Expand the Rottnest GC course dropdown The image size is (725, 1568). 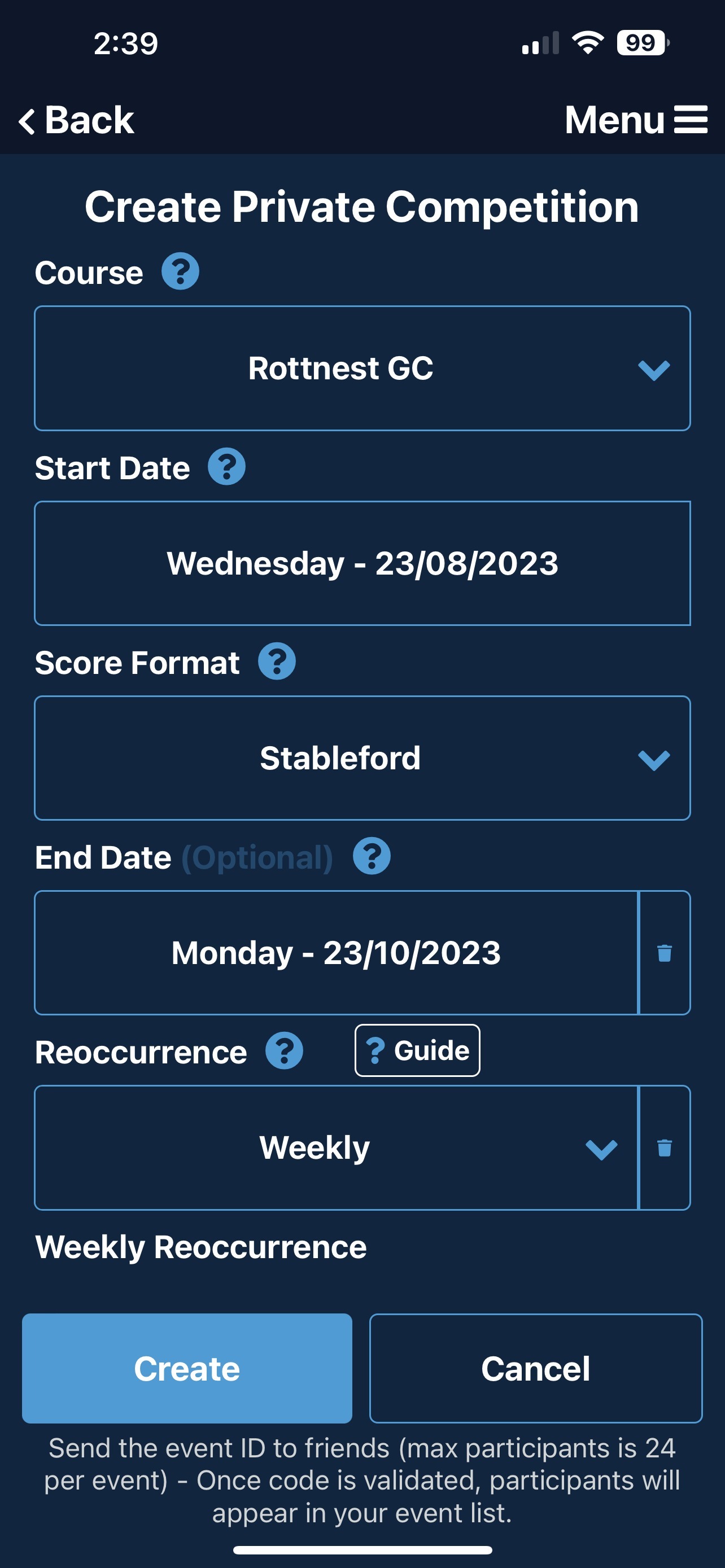click(x=362, y=368)
